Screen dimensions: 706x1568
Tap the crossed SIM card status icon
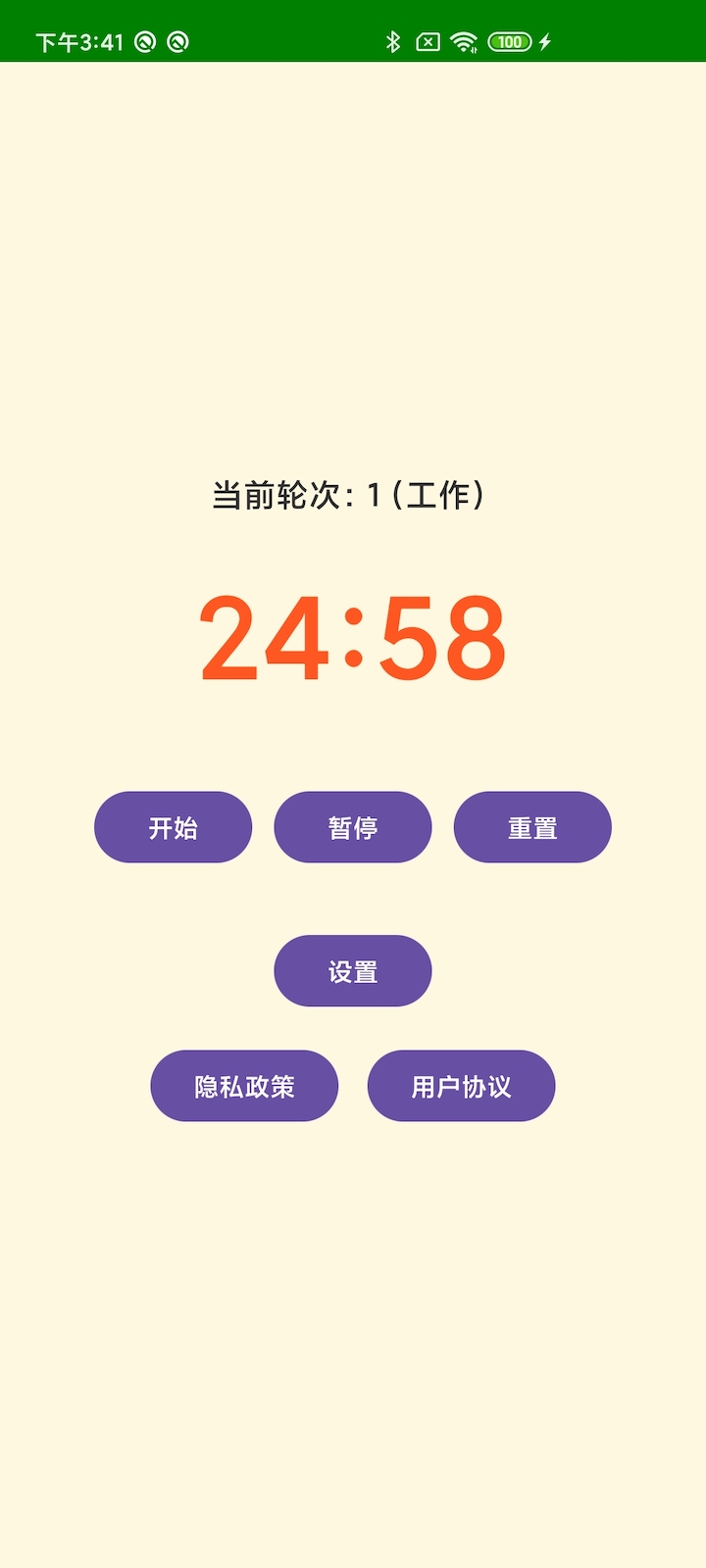click(427, 41)
